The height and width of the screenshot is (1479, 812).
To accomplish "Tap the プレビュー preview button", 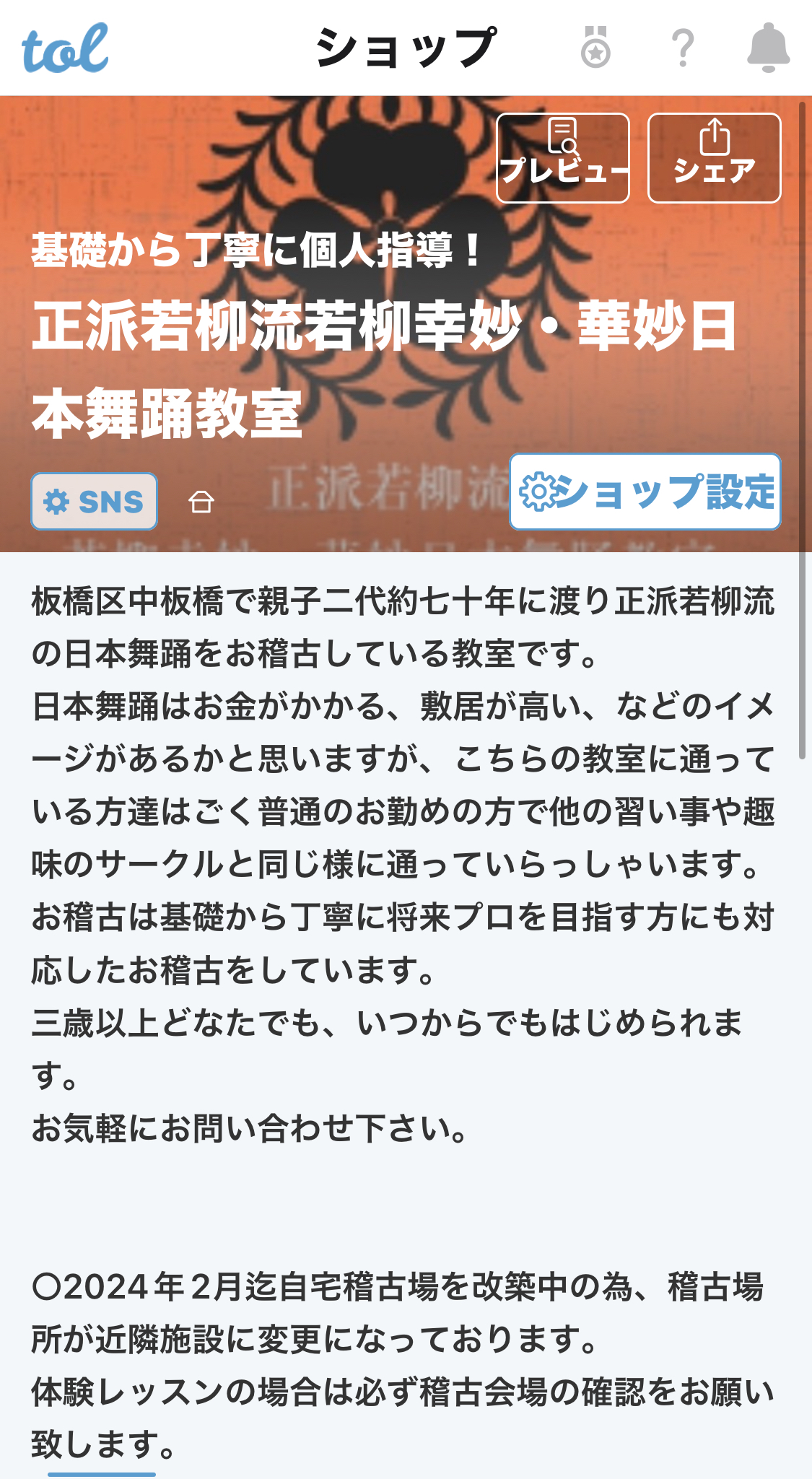I will point(563,158).
